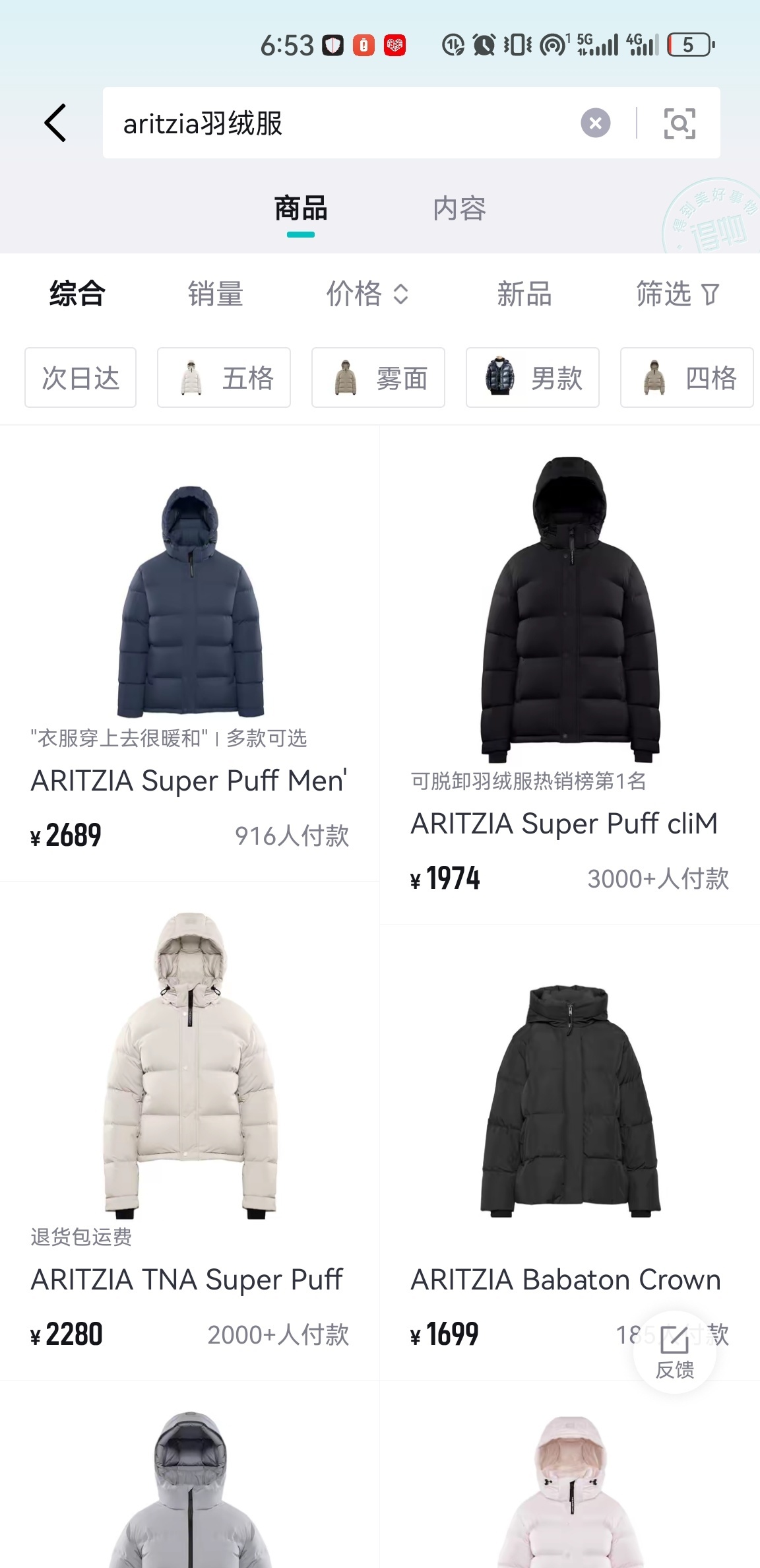
Task: Switch to the 内容 tab
Action: 459,209
